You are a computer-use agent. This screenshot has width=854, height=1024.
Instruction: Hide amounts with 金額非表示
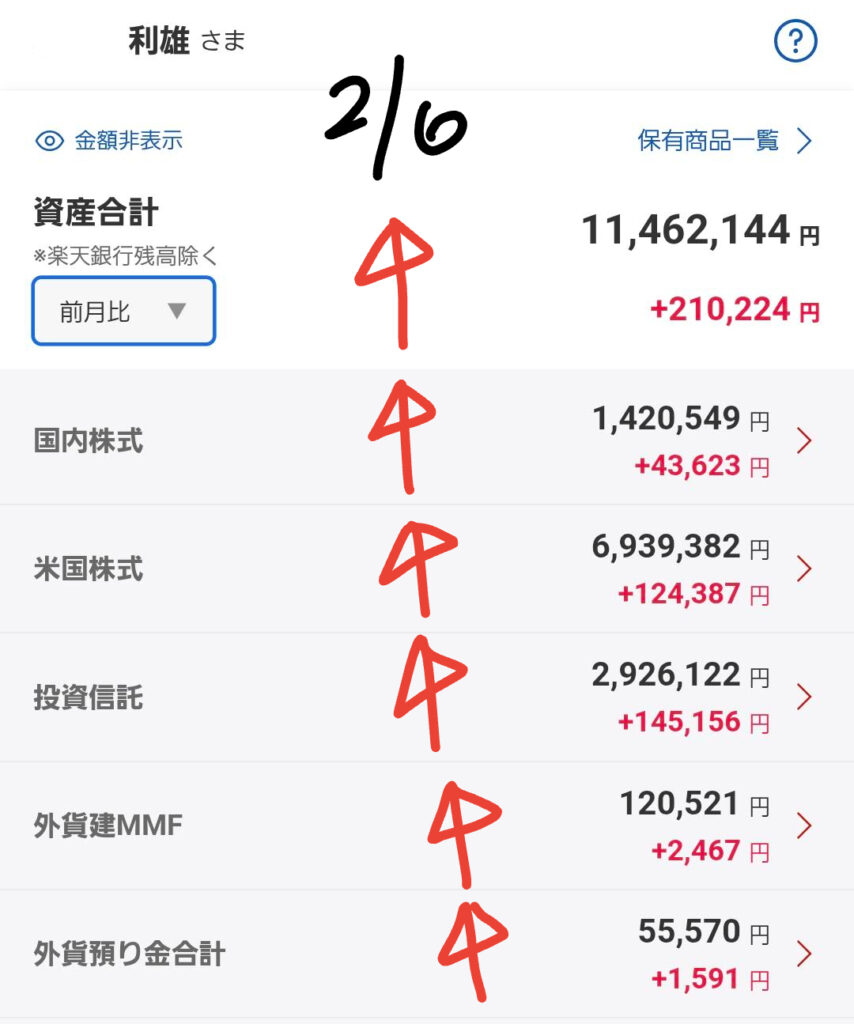(x=109, y=141)
